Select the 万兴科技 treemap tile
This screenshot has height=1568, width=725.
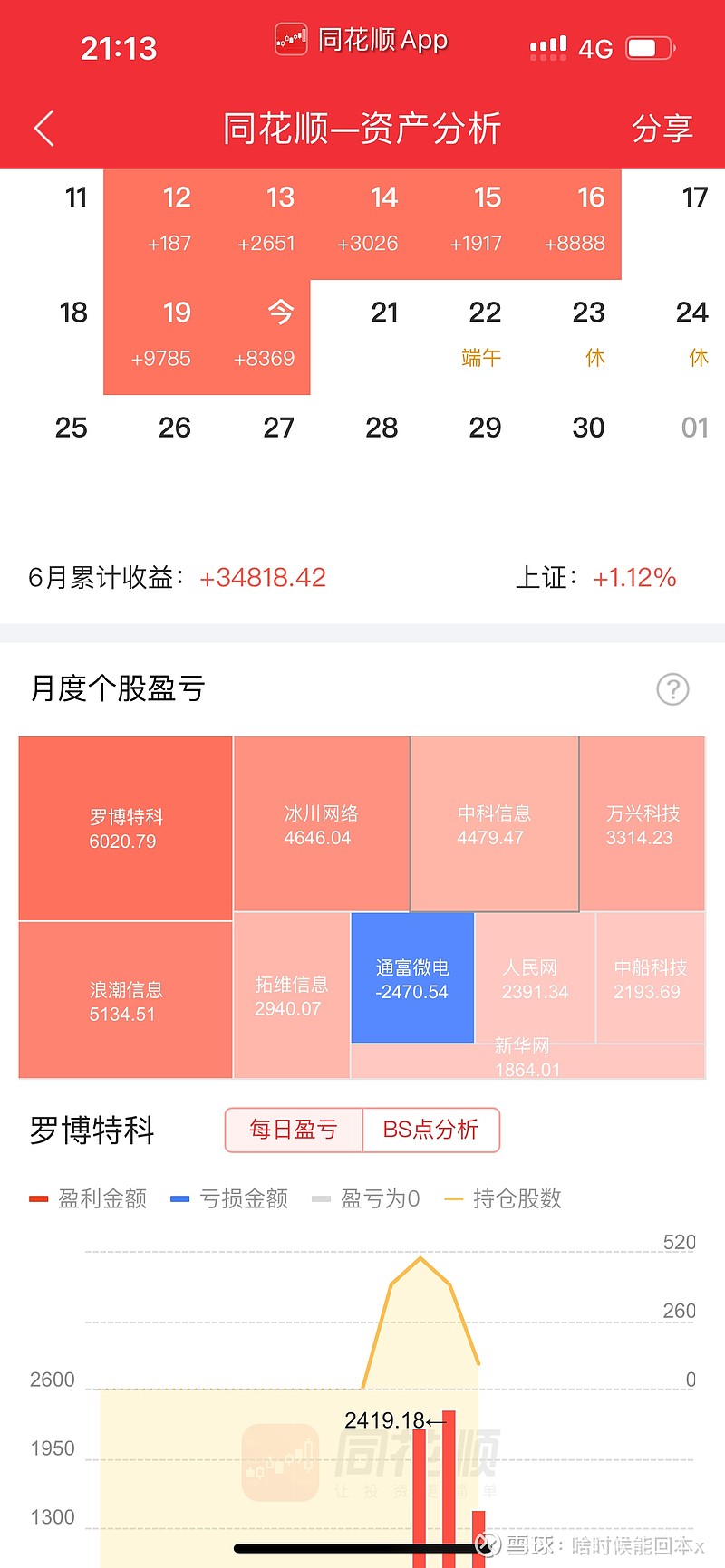pos(643,824)
